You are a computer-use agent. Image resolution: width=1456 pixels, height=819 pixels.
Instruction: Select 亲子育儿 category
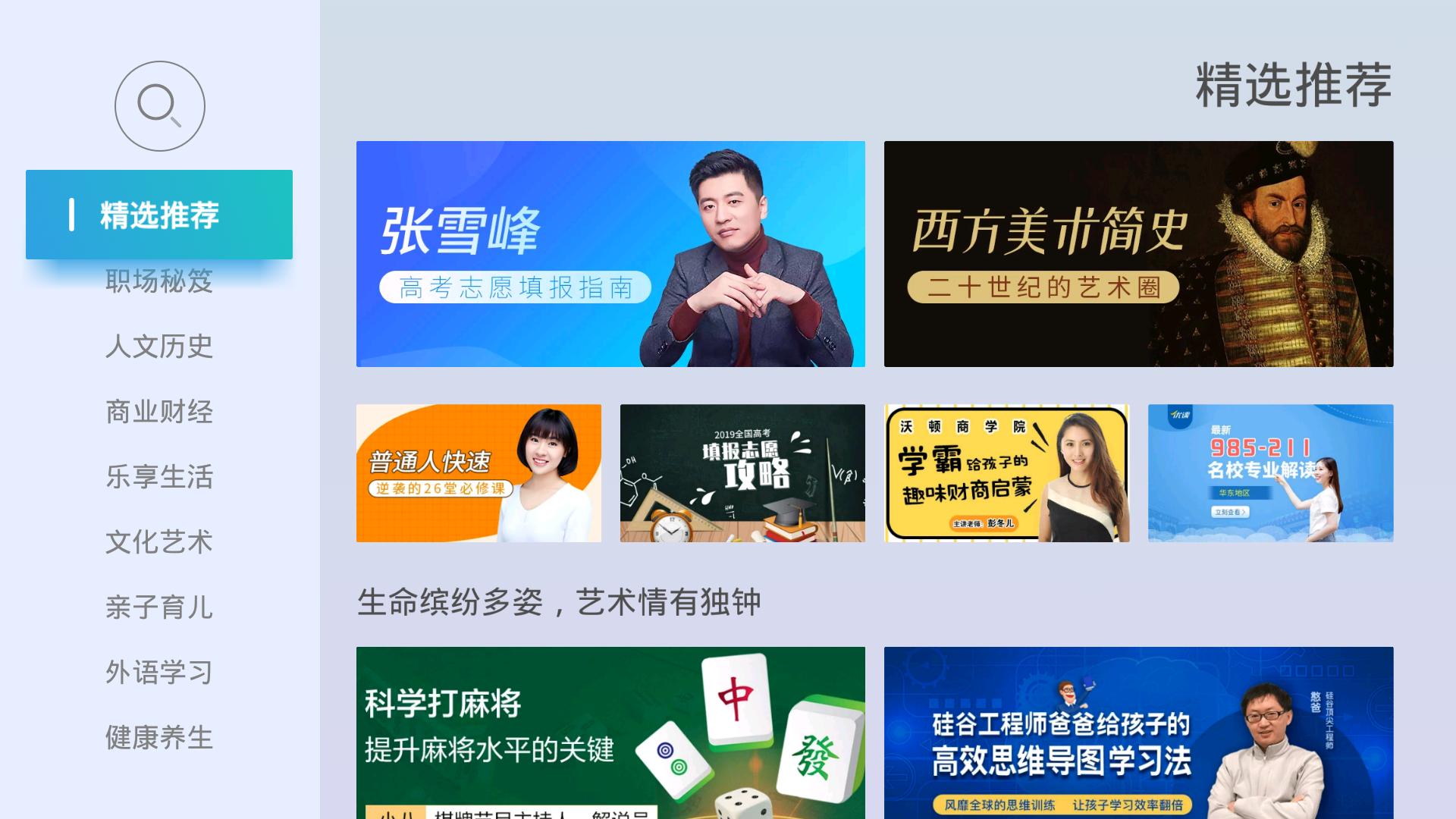pyautogui.click(x=159, y=607)
